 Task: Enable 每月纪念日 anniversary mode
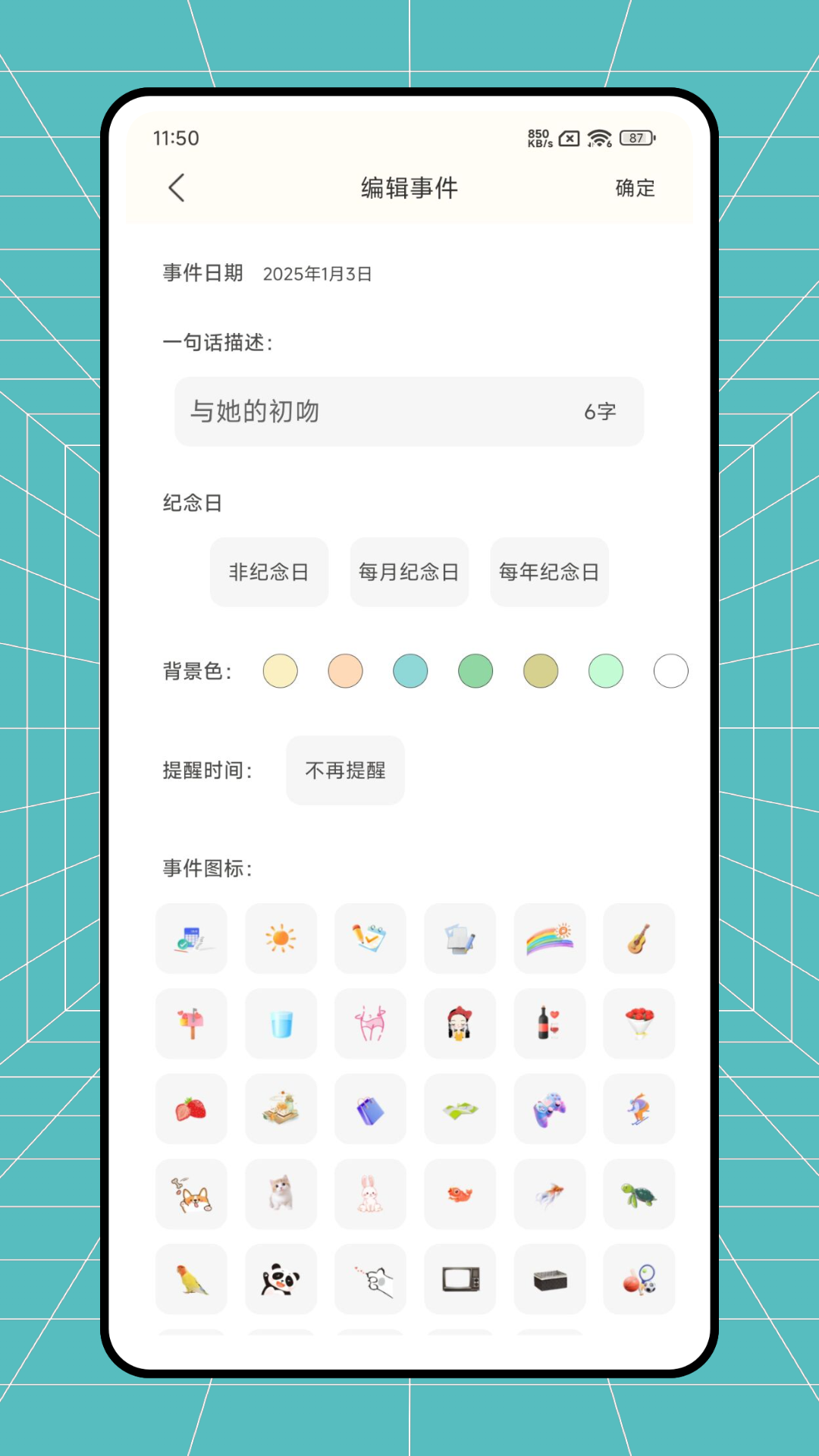coord(409,572)
